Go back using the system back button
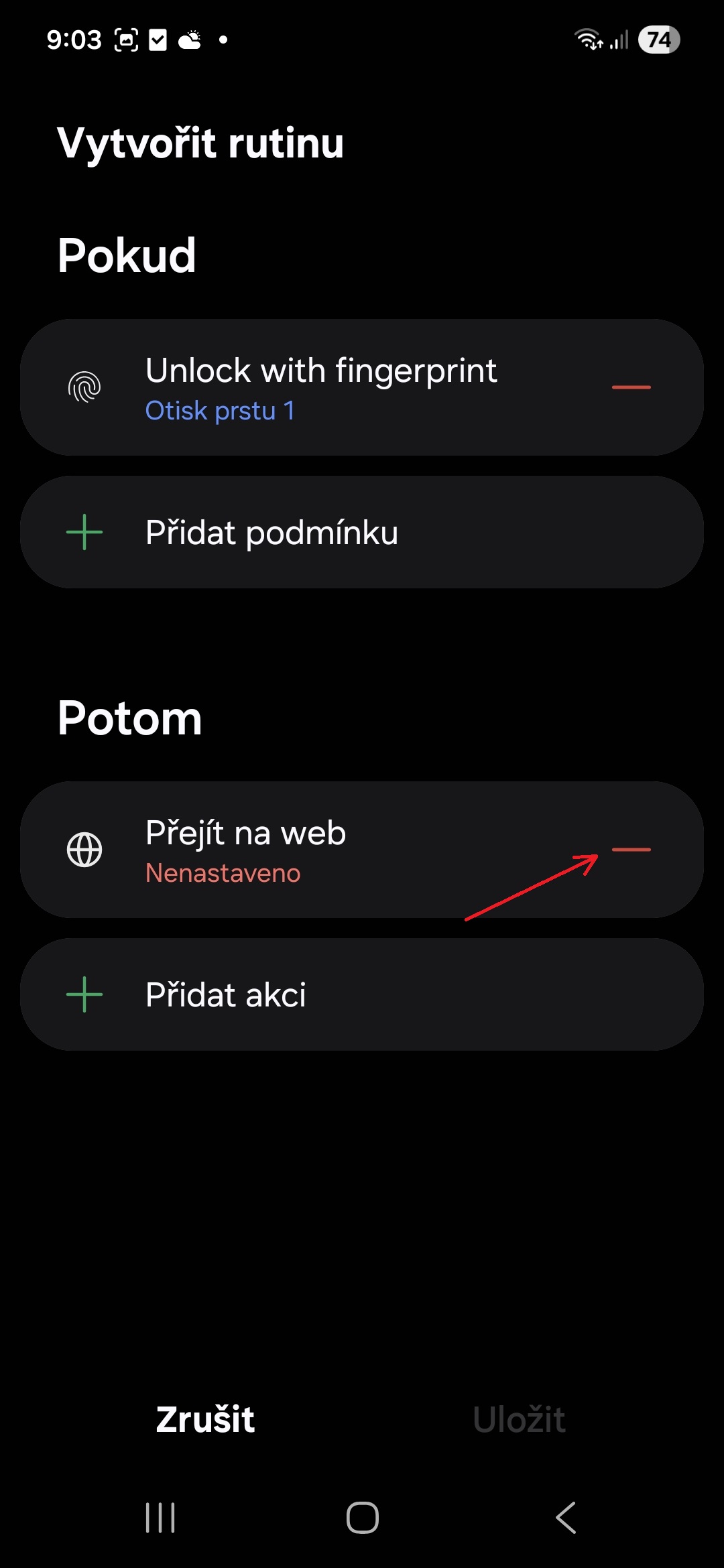The height and width of the screenshot is (1568, 724). 566,1518
